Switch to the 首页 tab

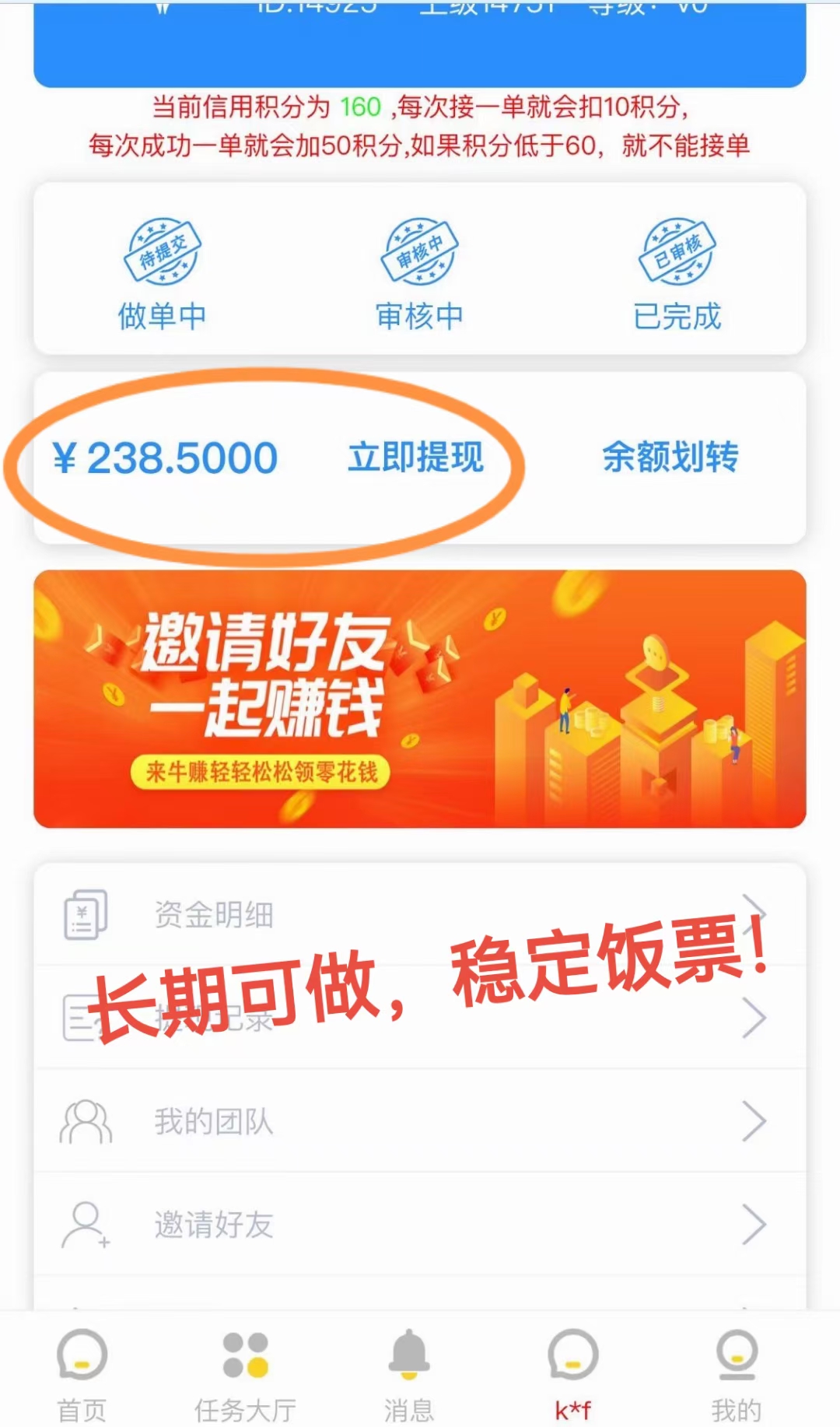coord(82,1374)
